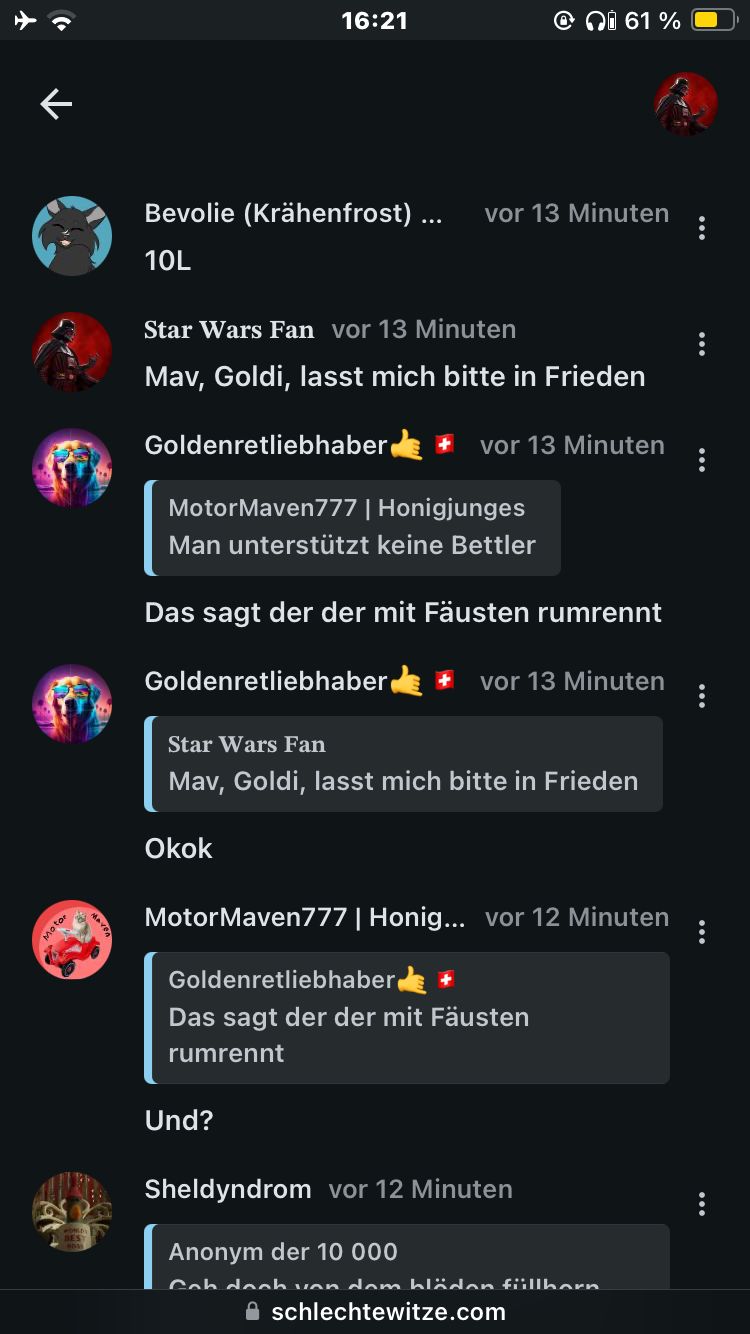
Task: Open options for Bevolie's "10L" message
Action: [702, 229]
